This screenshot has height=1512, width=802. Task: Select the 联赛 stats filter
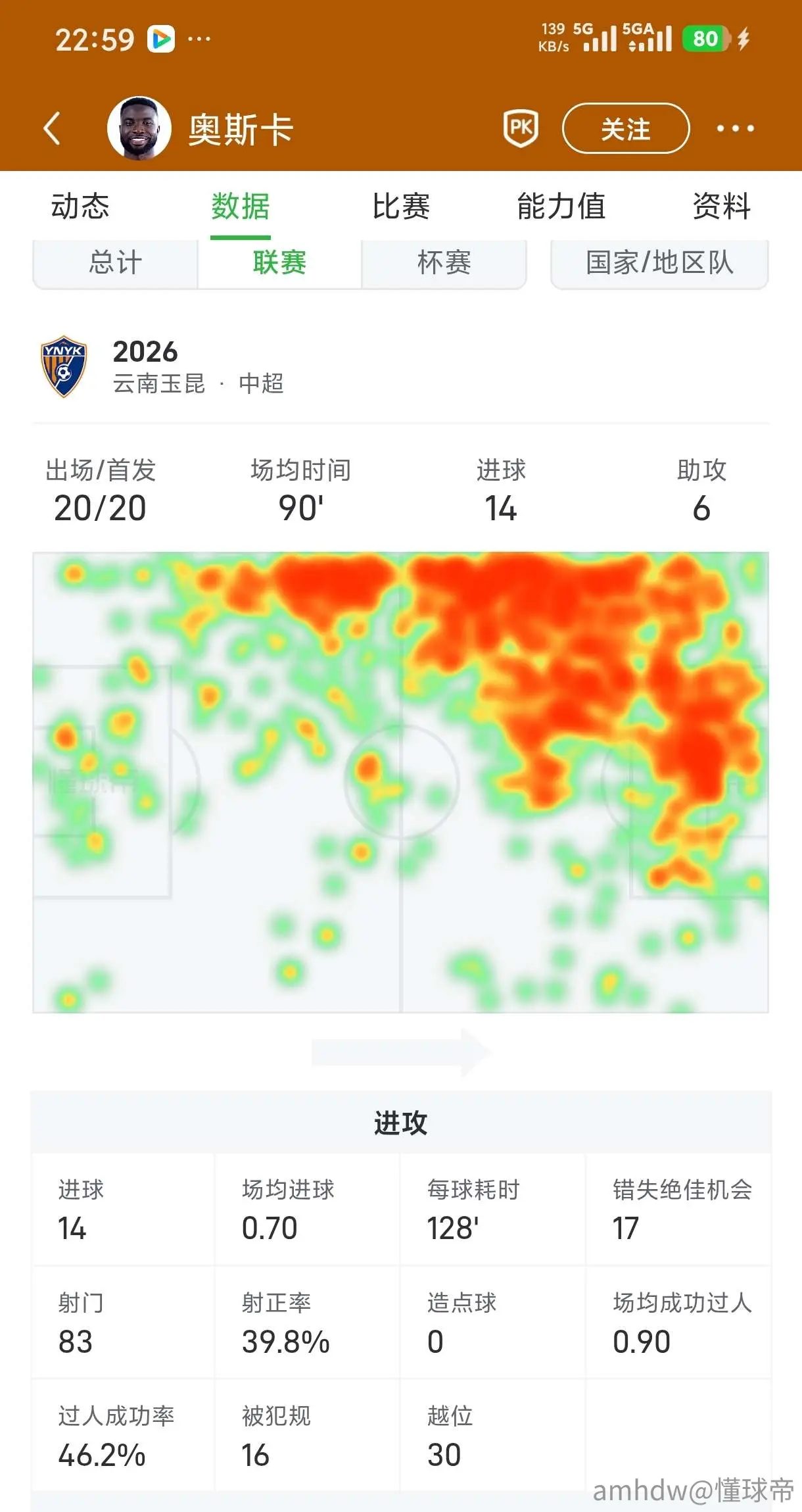tap(280, 263)
